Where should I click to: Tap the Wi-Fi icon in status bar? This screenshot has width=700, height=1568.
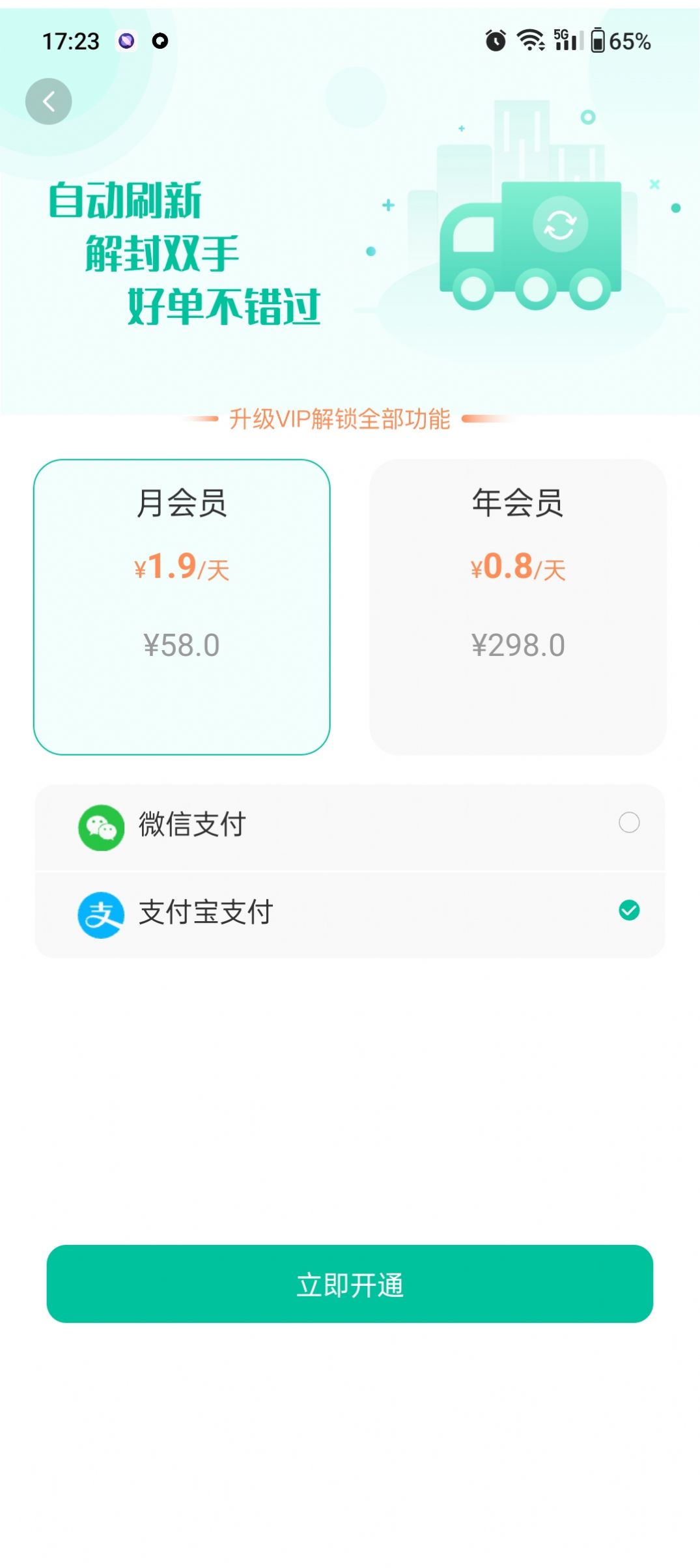[x=532, y=41]
